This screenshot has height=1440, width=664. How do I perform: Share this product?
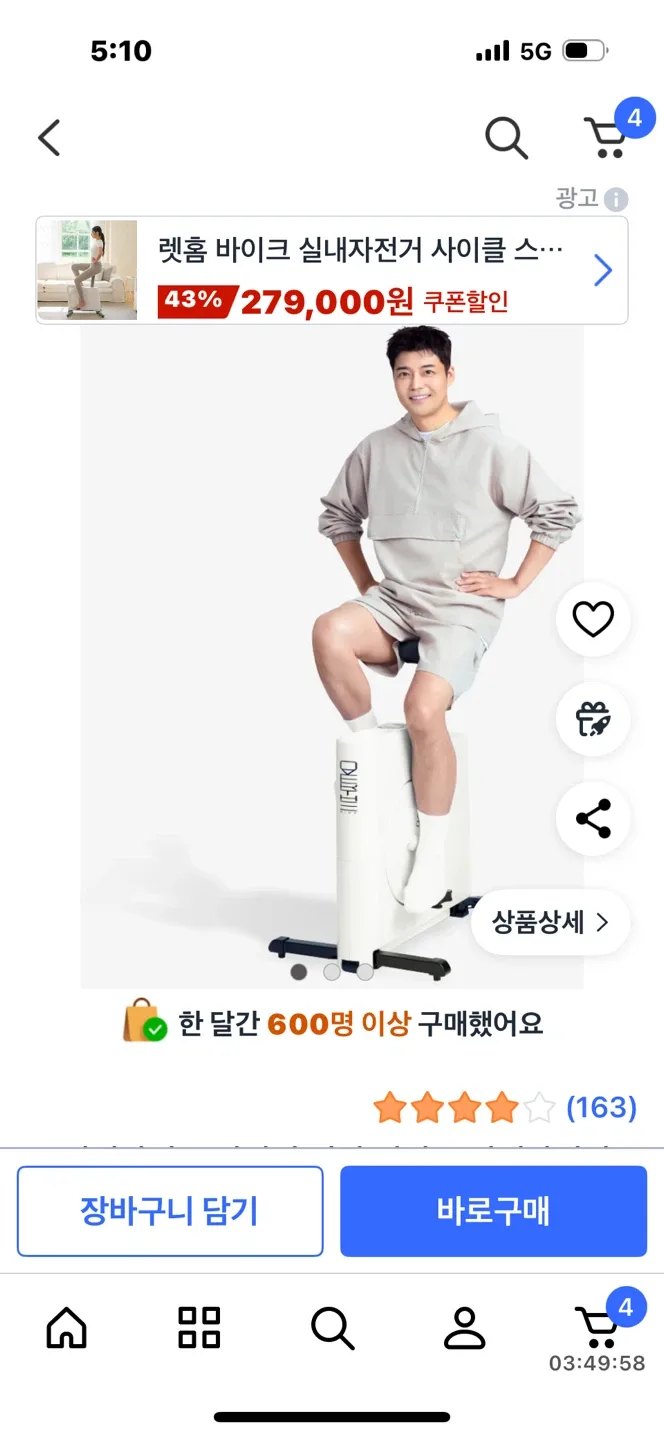coord(593,819)
